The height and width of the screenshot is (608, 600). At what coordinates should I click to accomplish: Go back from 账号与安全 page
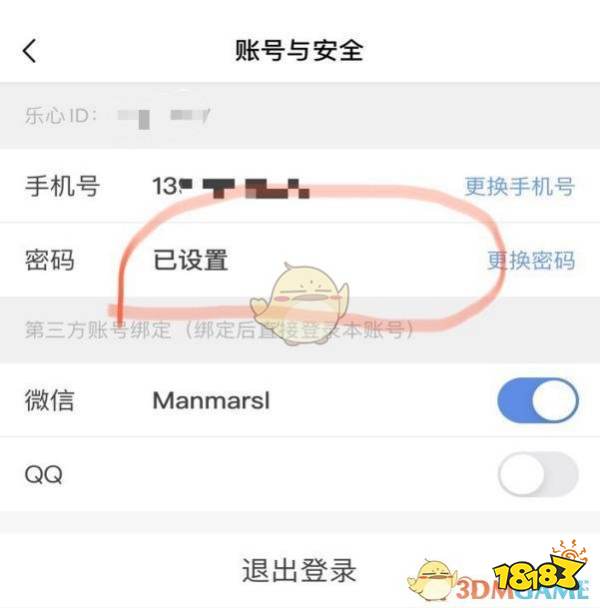click(30, 51)
